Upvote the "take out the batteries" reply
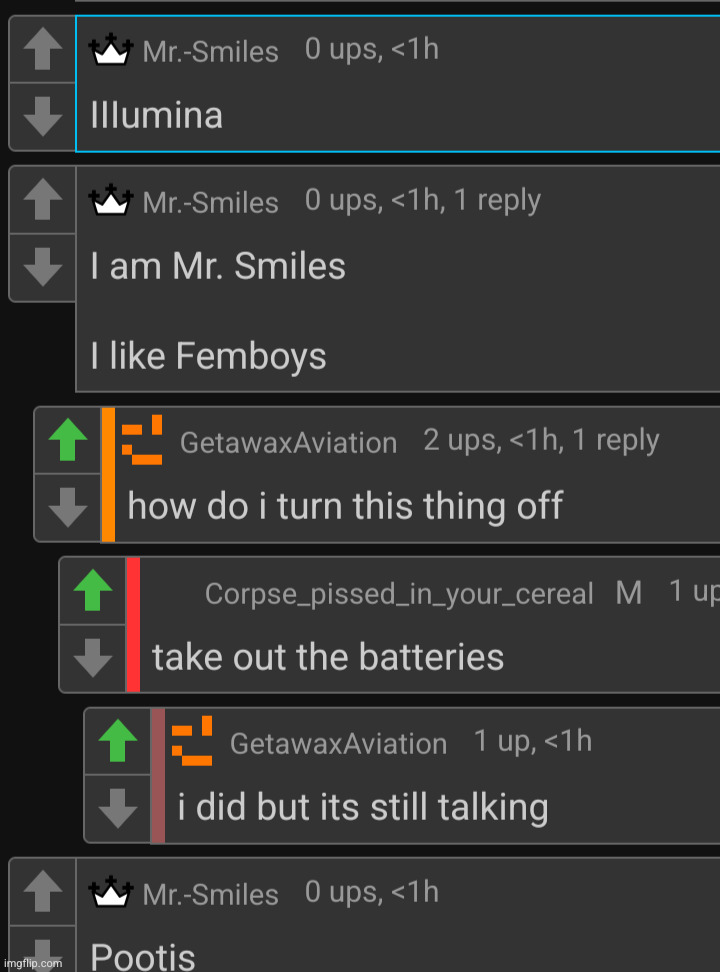 click(93, 591)
